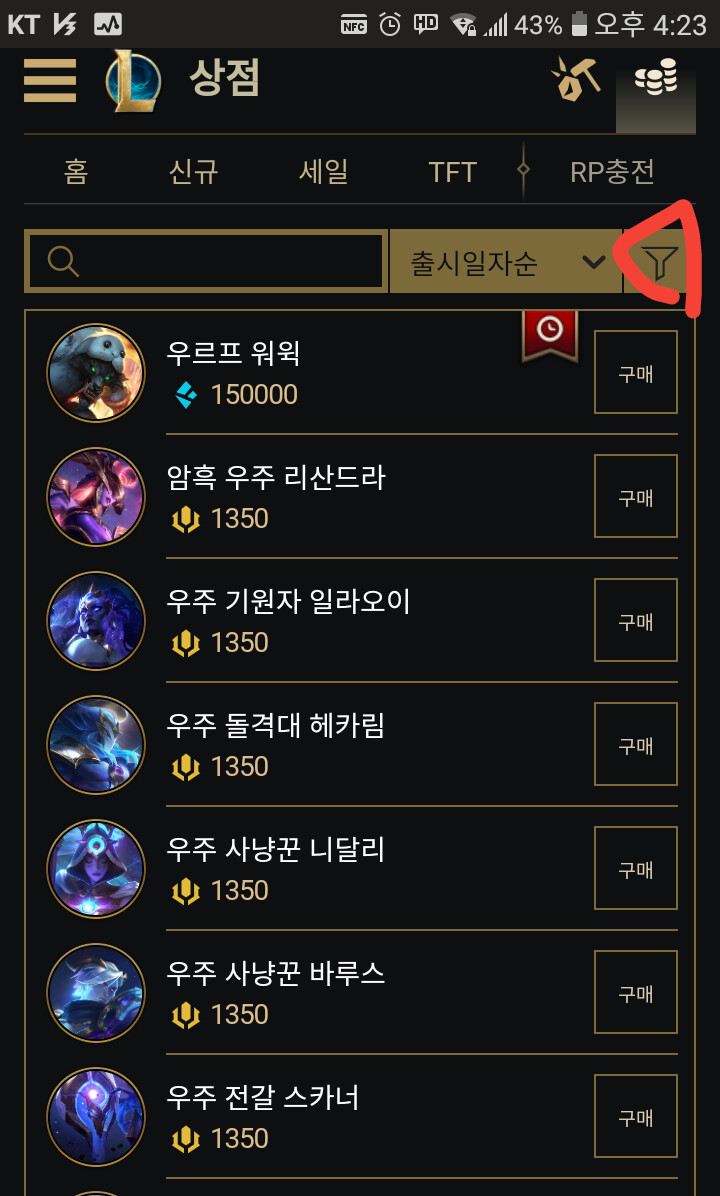The height and width of the screenshot is (1196, 720).
Task: Open the hamburger drawer menu
Action: point(50,80)
